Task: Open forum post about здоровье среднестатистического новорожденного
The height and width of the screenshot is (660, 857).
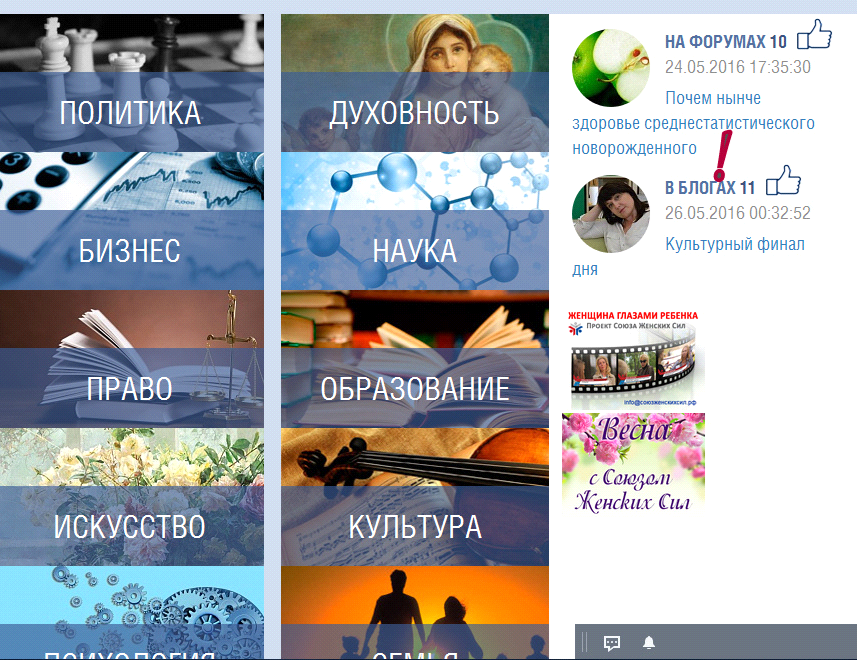Action: tap(693, 124)
